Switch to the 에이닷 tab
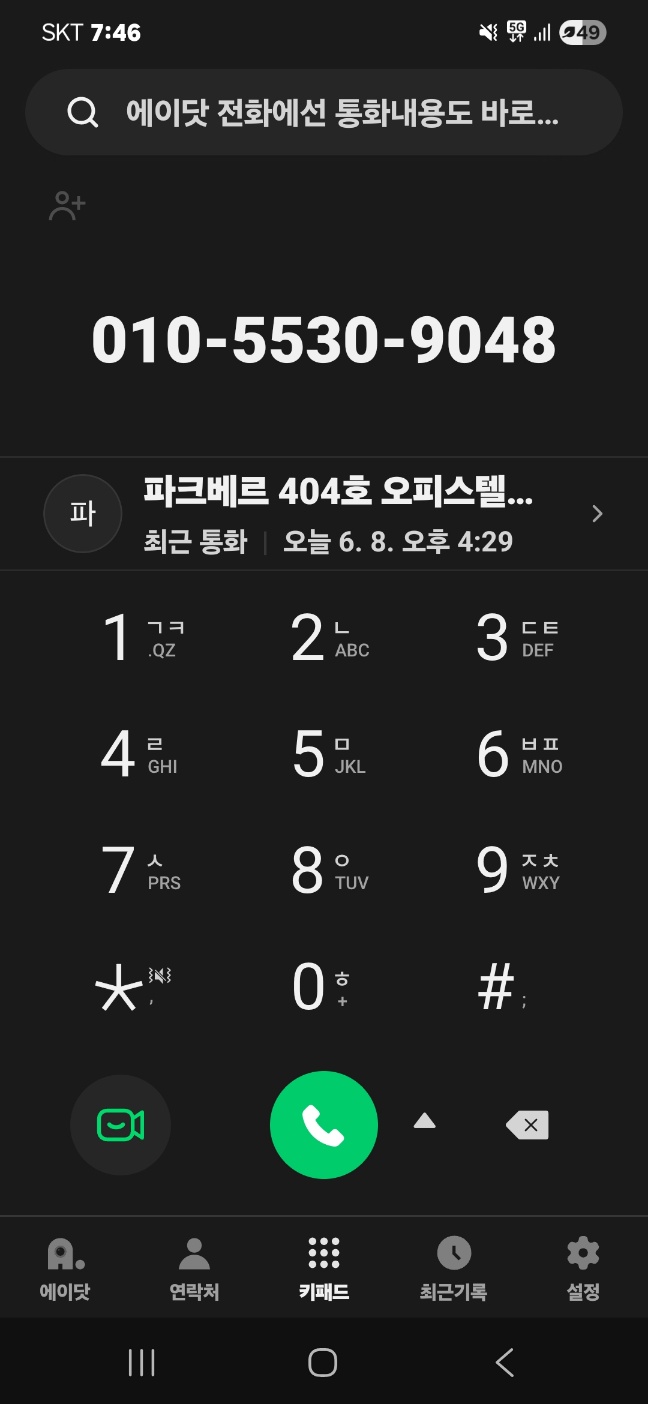The image size is (648, 1404). tap(65, 1268)
